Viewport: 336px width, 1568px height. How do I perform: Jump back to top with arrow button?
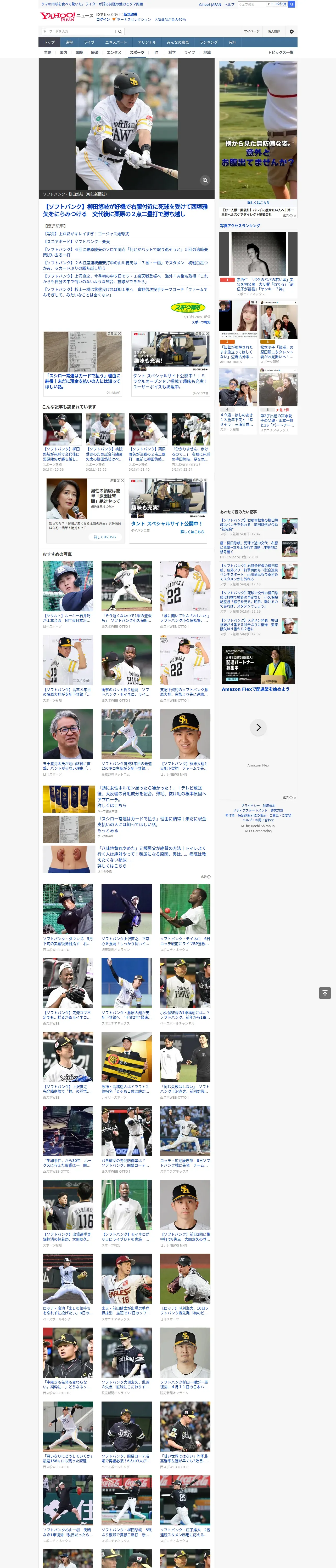(325, 993)
